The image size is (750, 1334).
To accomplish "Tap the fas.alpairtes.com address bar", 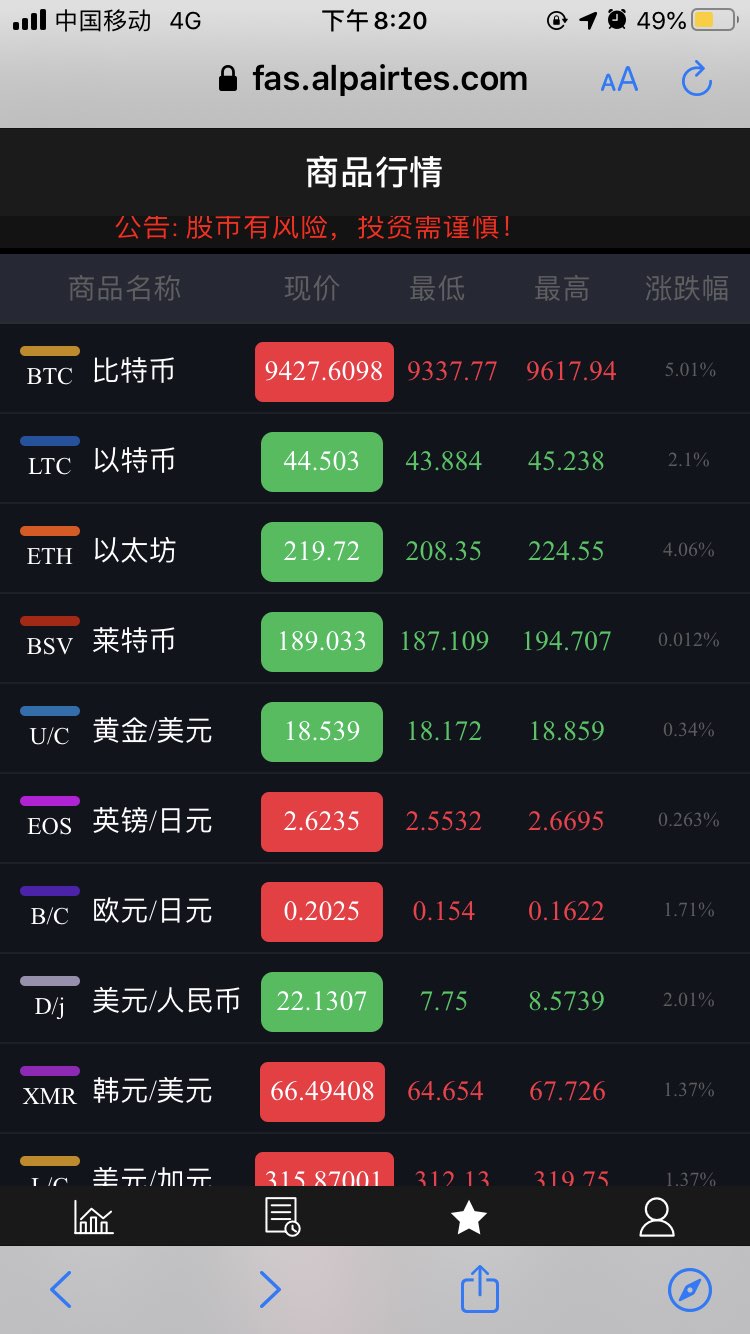I will point(373,79).
